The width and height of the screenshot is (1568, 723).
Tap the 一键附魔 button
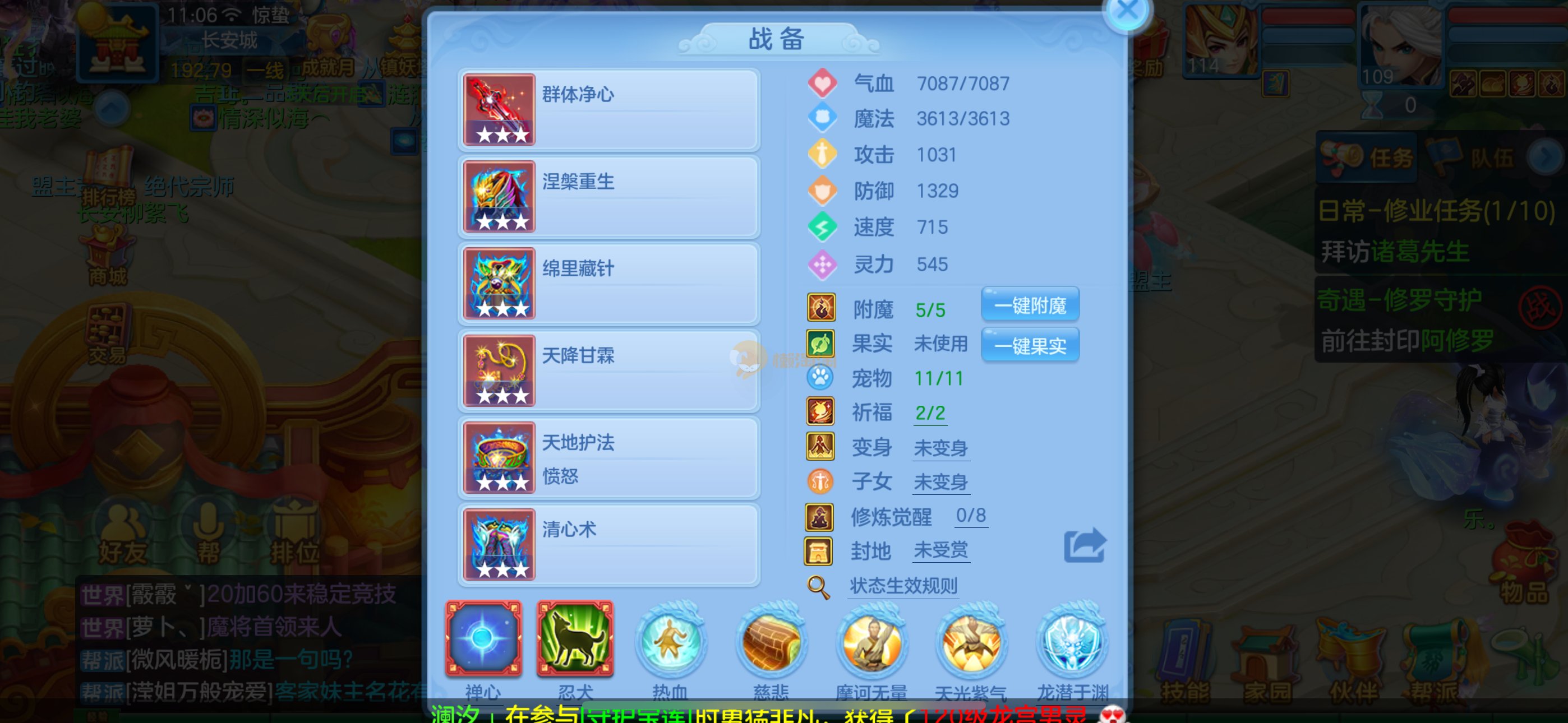pos(1030,305)
